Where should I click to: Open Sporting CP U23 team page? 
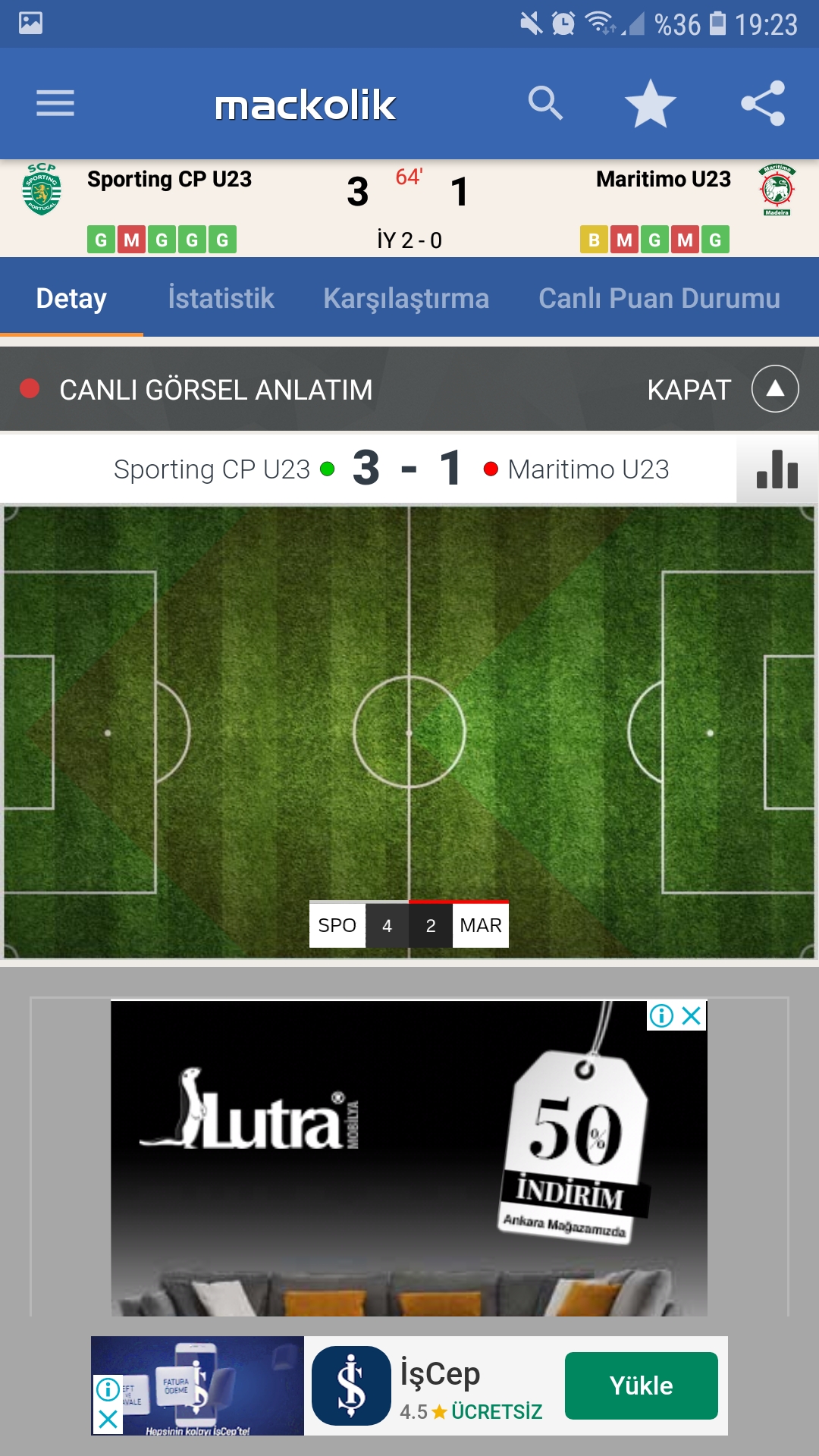(169, 180)
